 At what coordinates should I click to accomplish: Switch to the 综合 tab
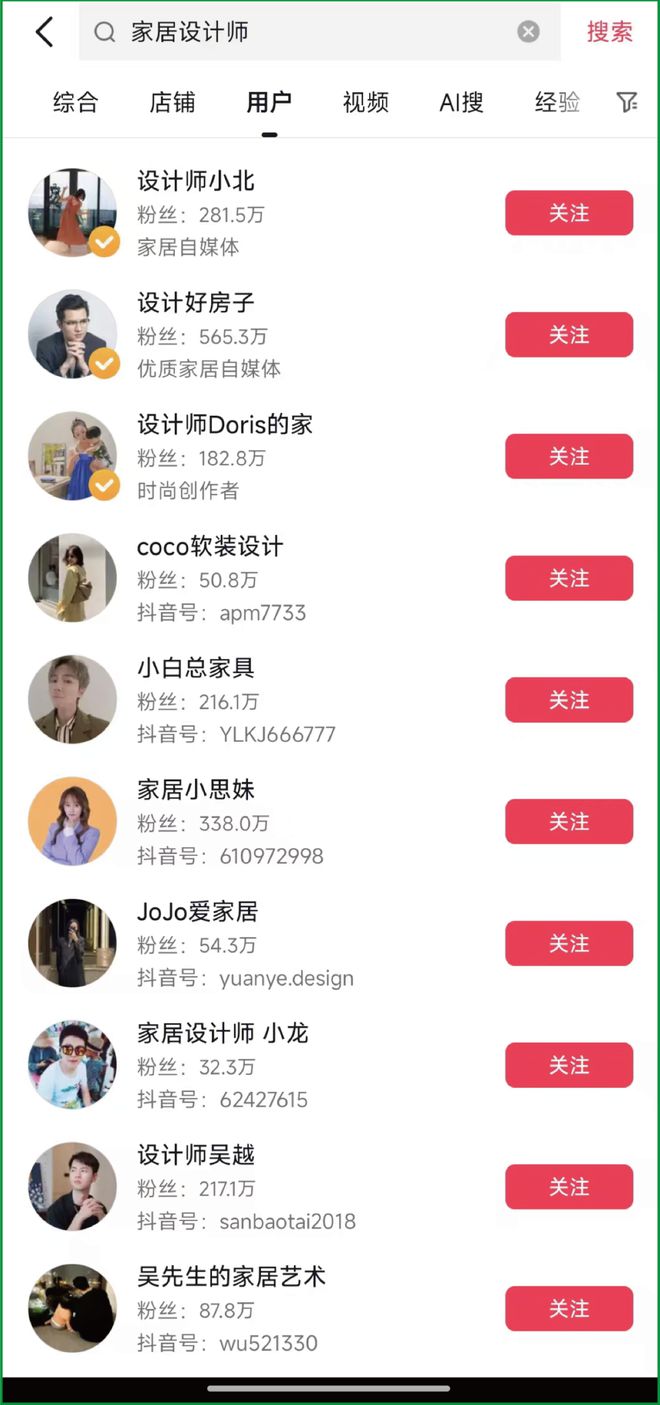tap(76, 102)
